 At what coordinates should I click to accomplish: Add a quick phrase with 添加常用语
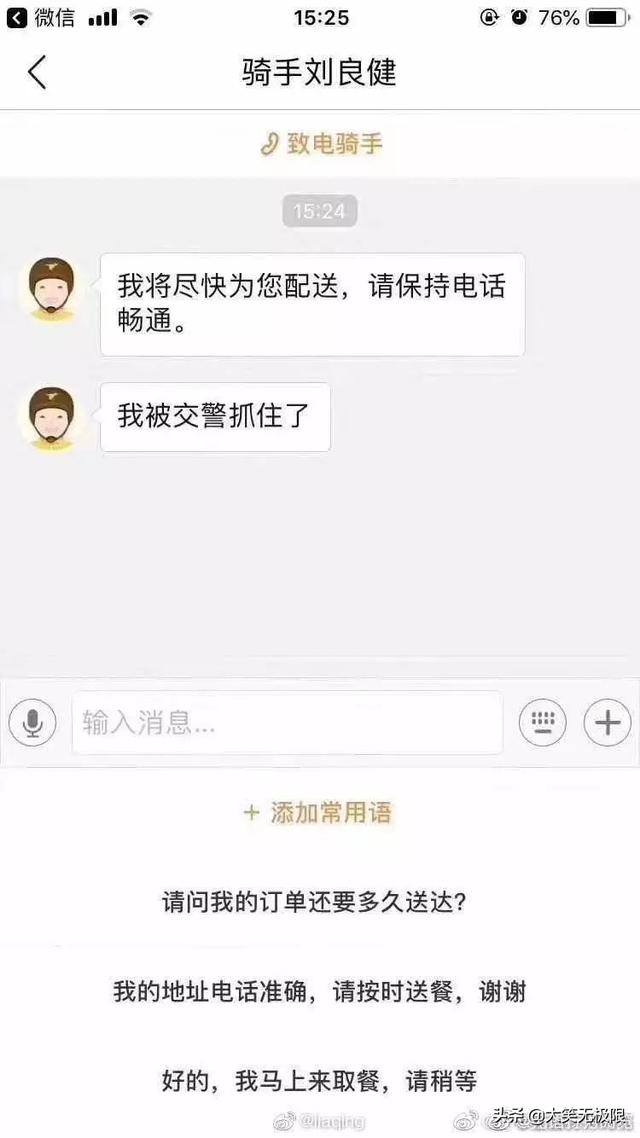click(x=320, y=812)
